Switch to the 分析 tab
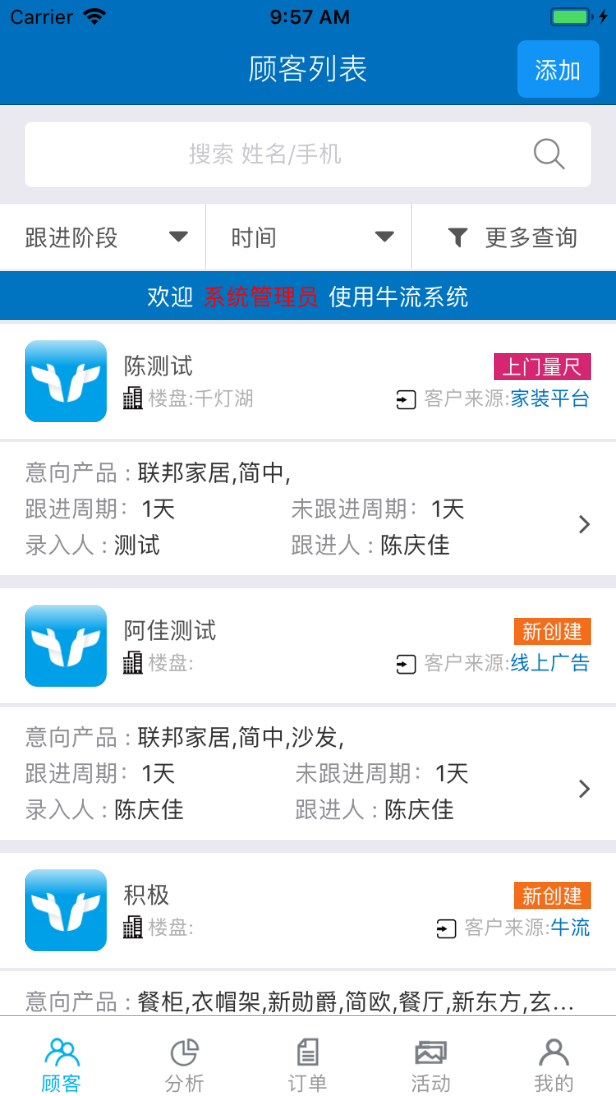This screenshot has width=616, height=1096. coord(185,1065)
